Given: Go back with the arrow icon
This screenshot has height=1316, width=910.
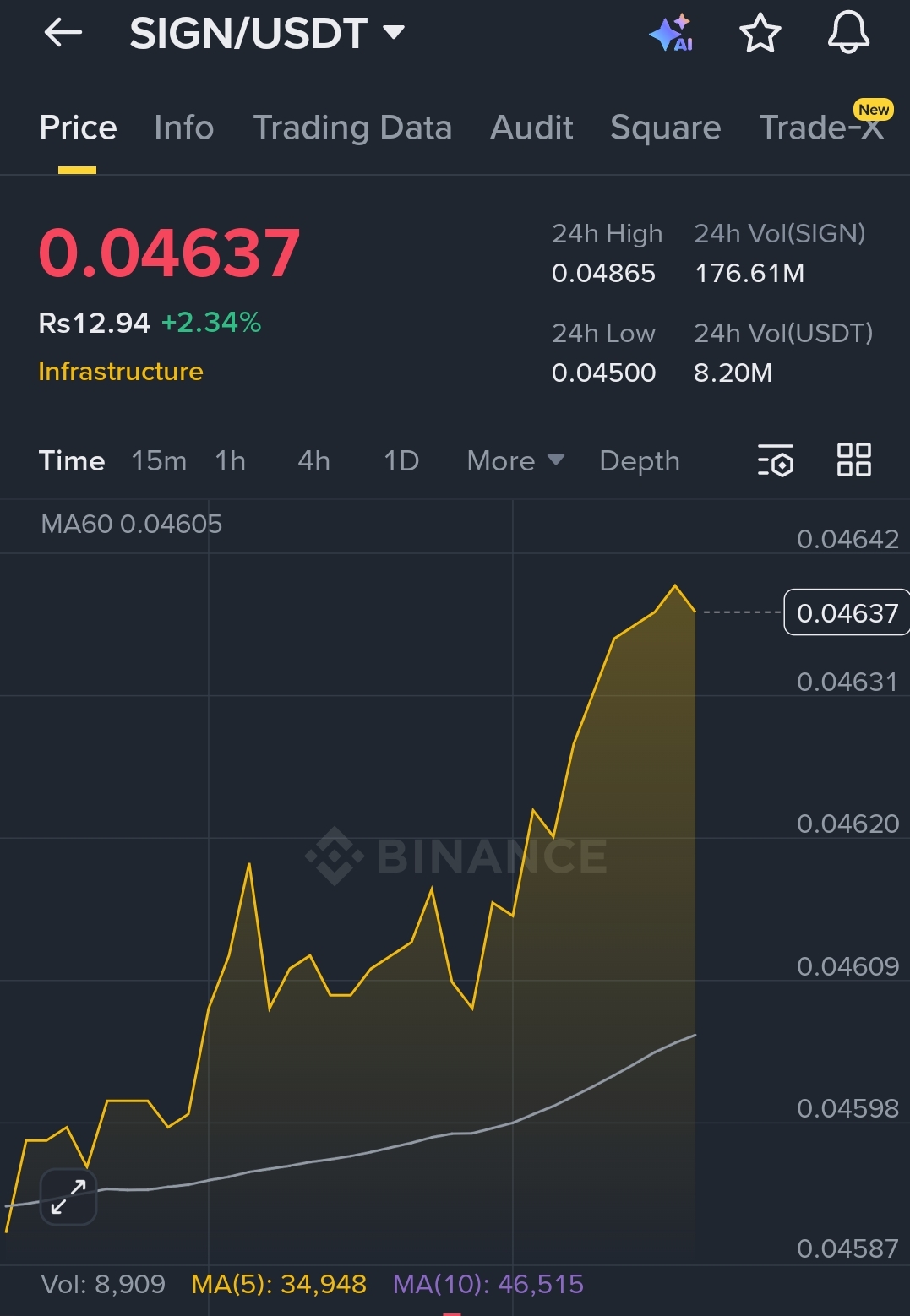Looking at the screenshot, I should point(63,34).
